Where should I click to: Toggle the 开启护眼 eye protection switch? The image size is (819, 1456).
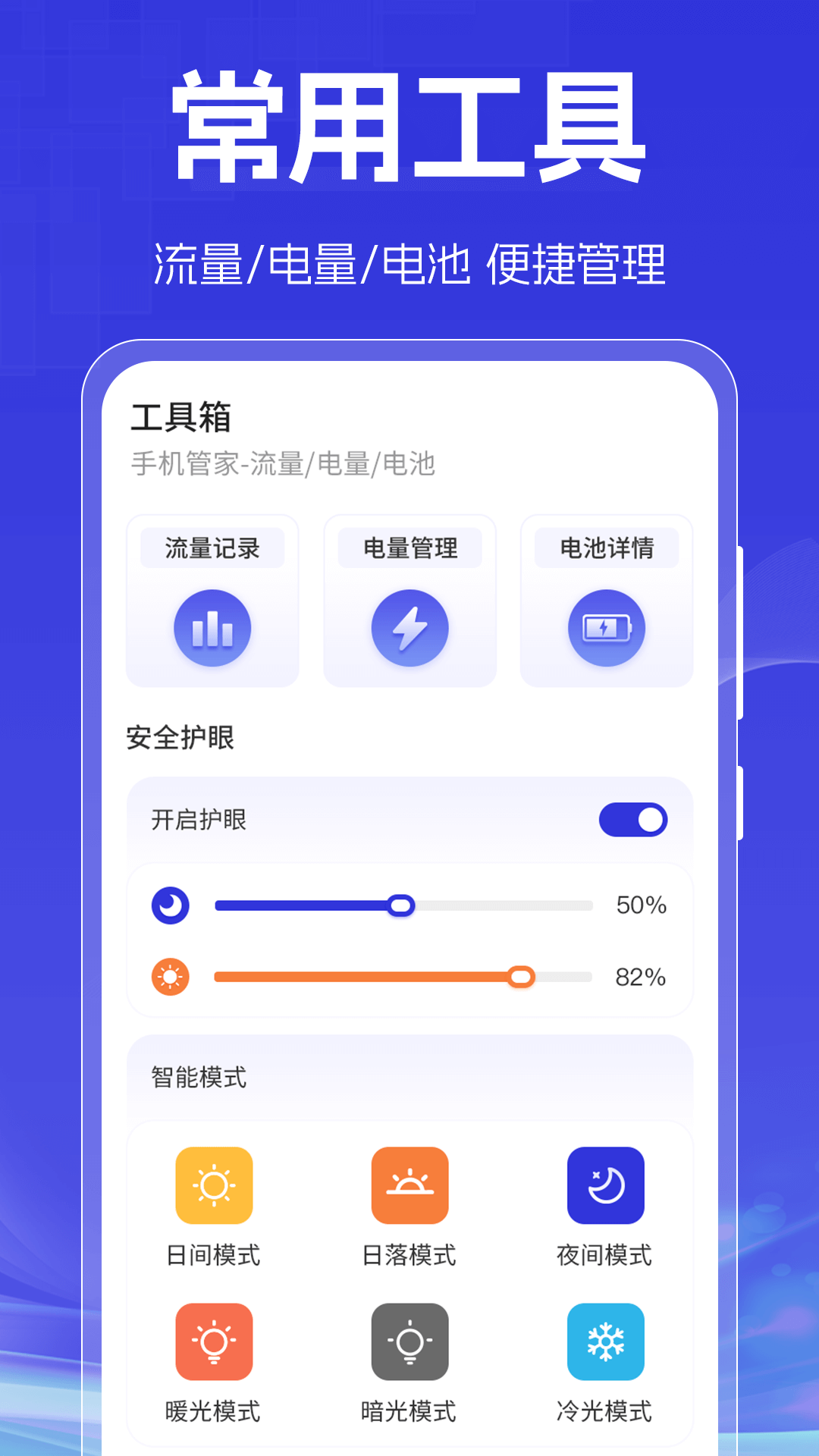pos(634,820)
